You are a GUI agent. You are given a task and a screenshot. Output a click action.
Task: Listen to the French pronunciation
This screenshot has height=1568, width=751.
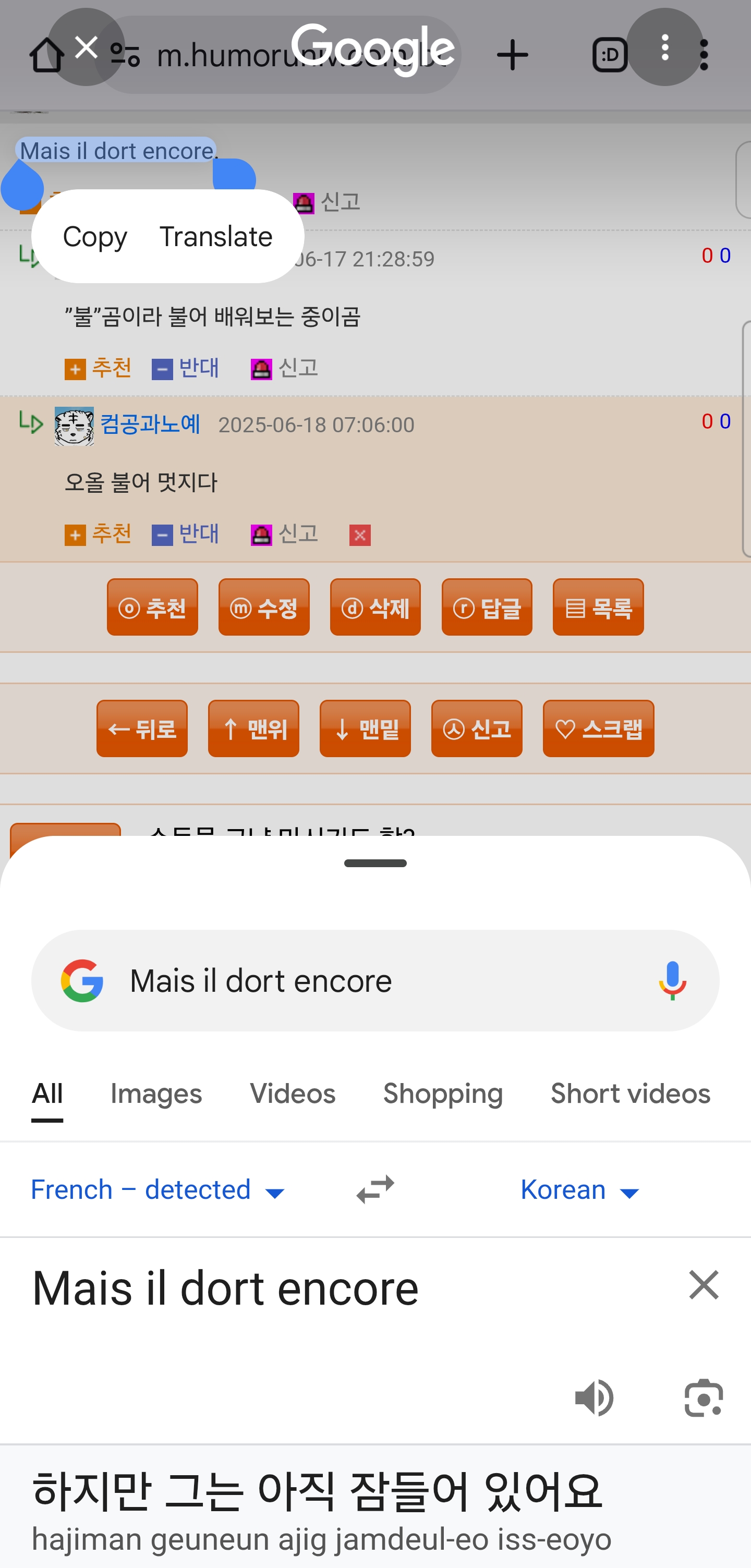pos(594,1397)
